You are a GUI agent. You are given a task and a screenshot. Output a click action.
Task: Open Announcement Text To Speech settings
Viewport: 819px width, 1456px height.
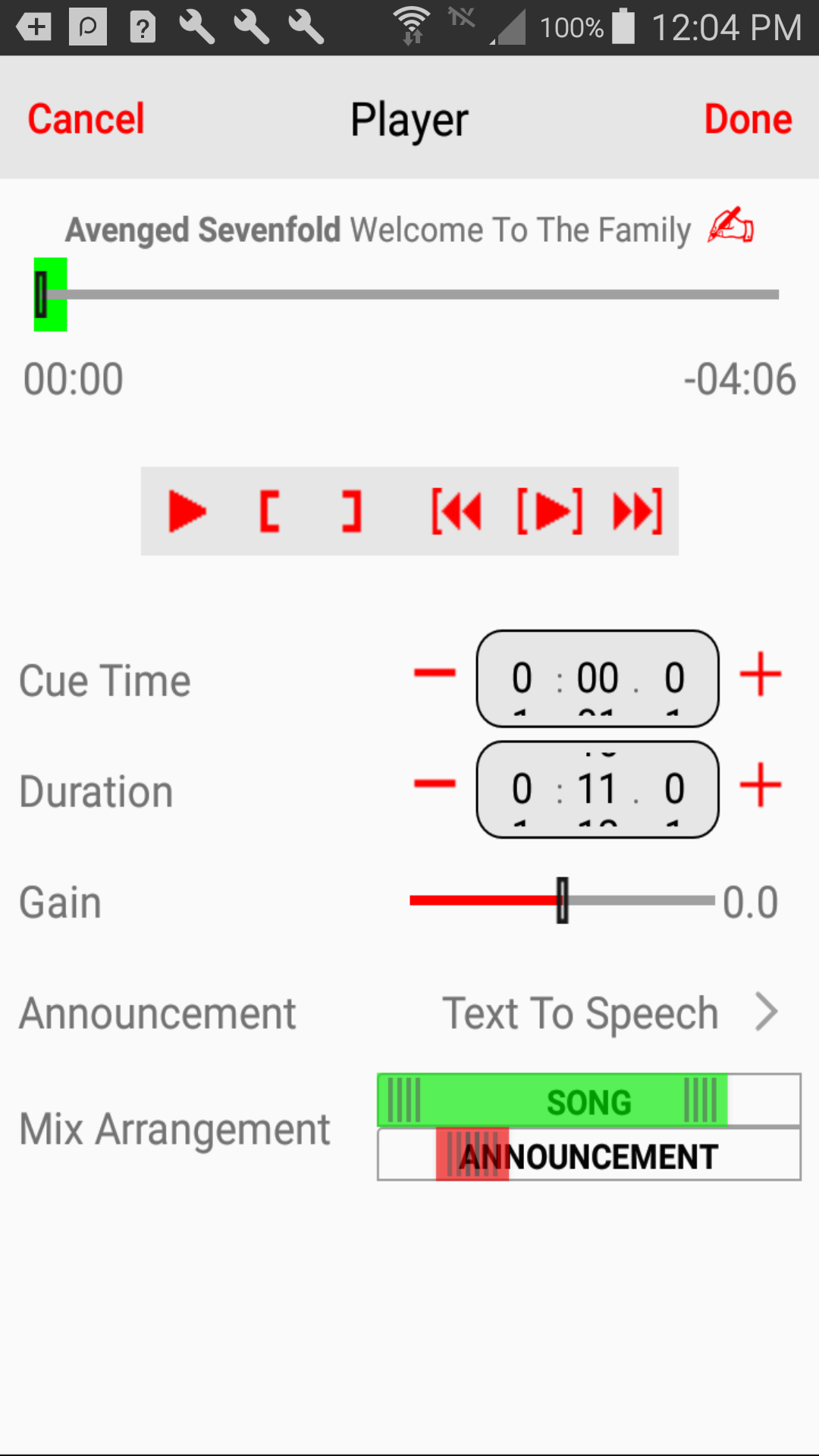610,1013
